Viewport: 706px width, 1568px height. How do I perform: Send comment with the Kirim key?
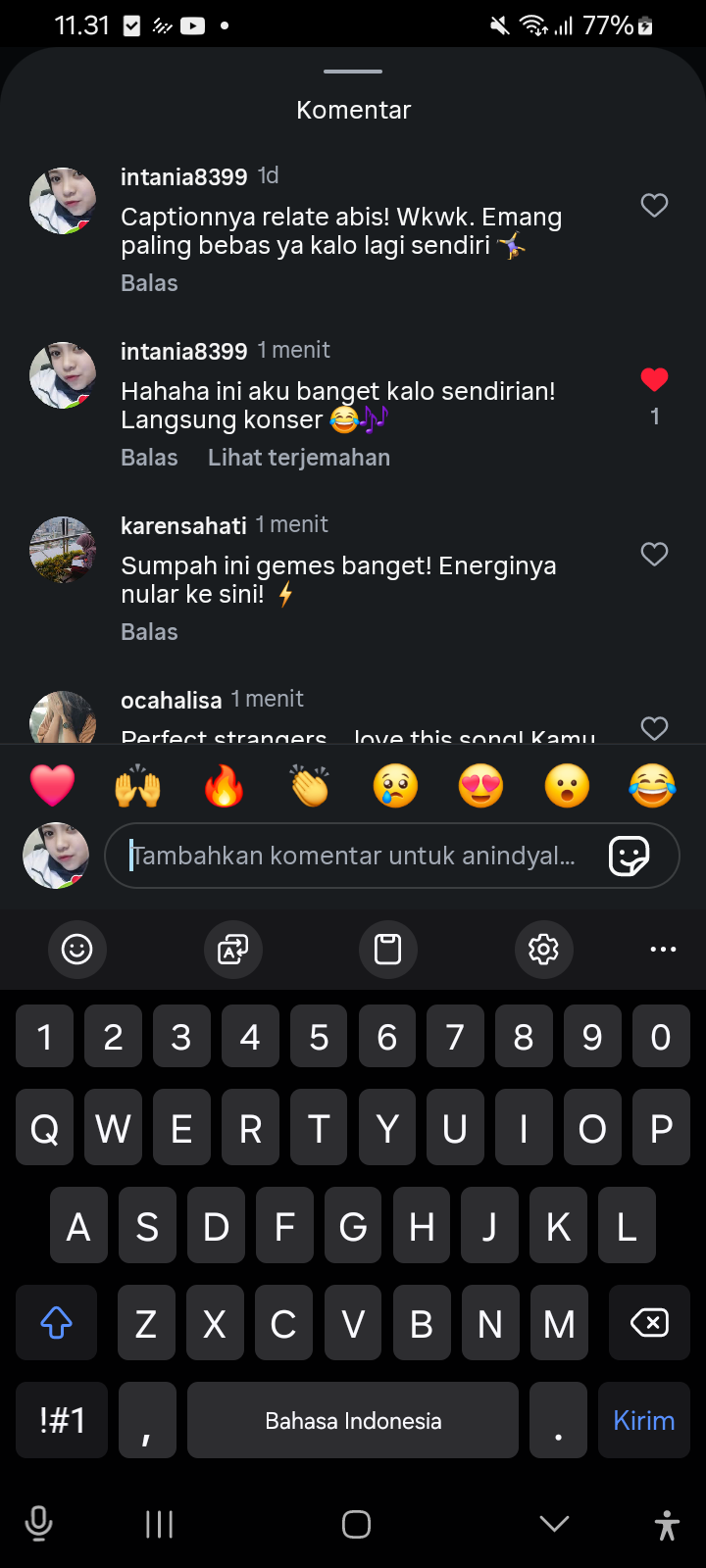(x=643, y=1420)
